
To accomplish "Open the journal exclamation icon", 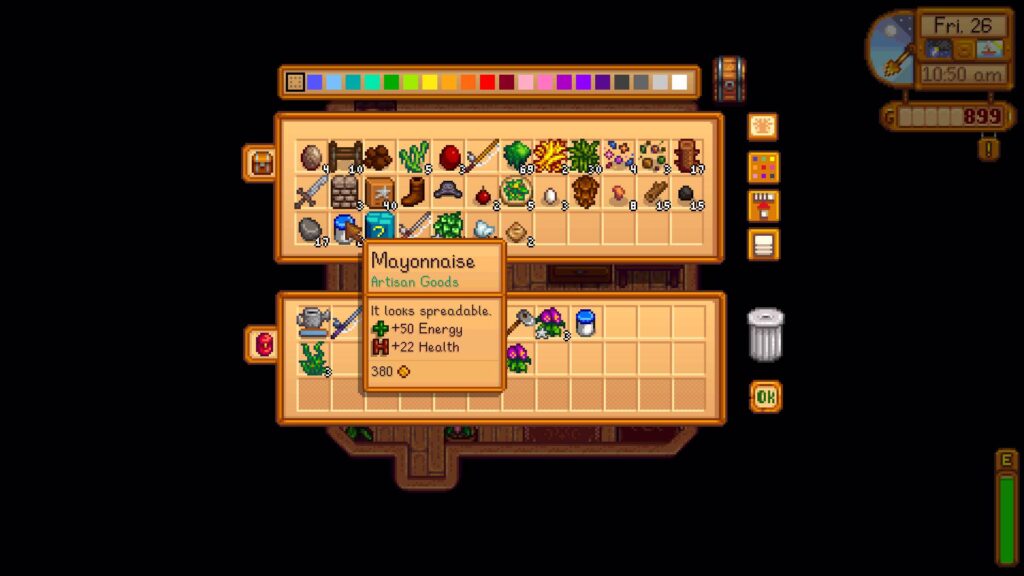I will pos(988,149).
